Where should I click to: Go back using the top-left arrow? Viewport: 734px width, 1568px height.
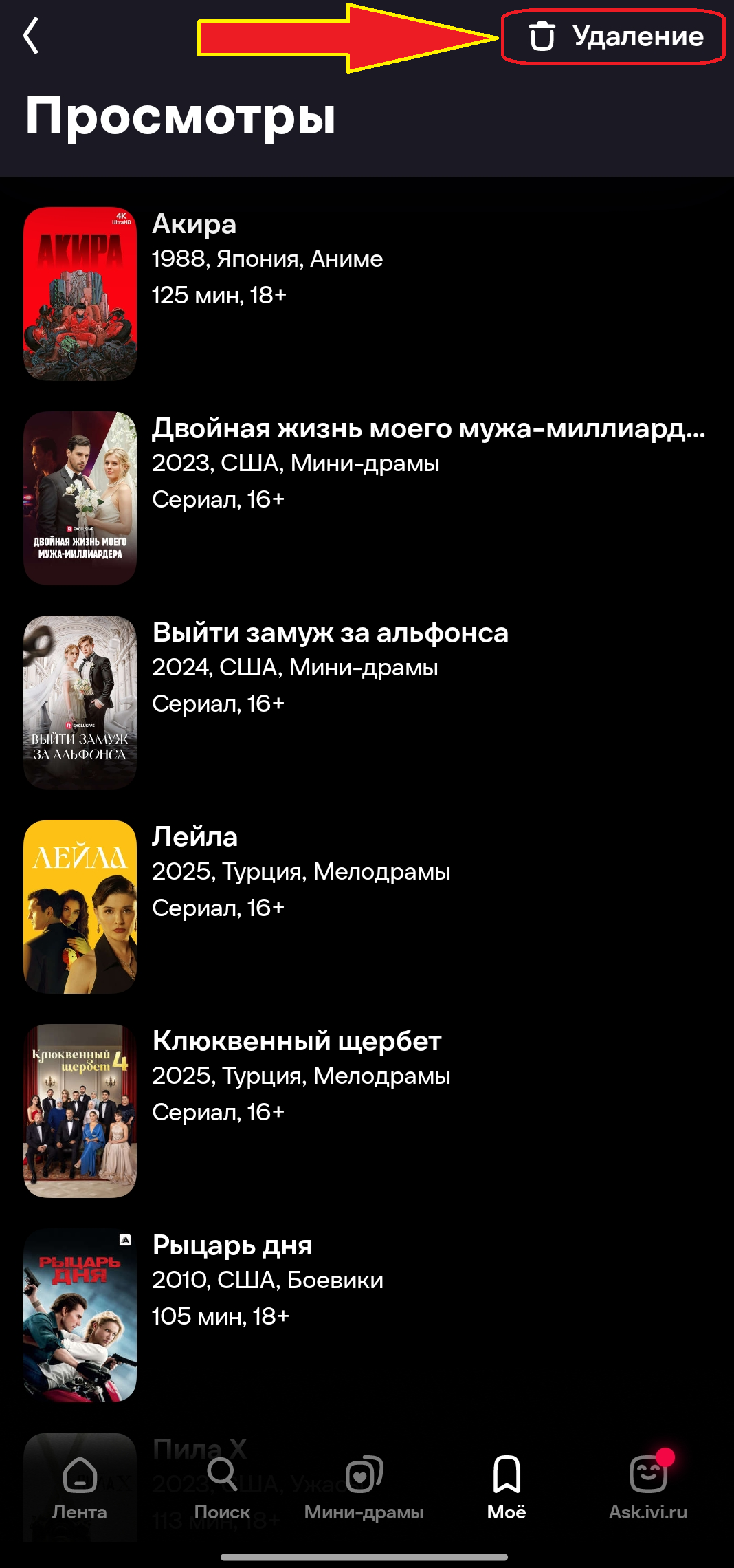[x=32, y=36]
